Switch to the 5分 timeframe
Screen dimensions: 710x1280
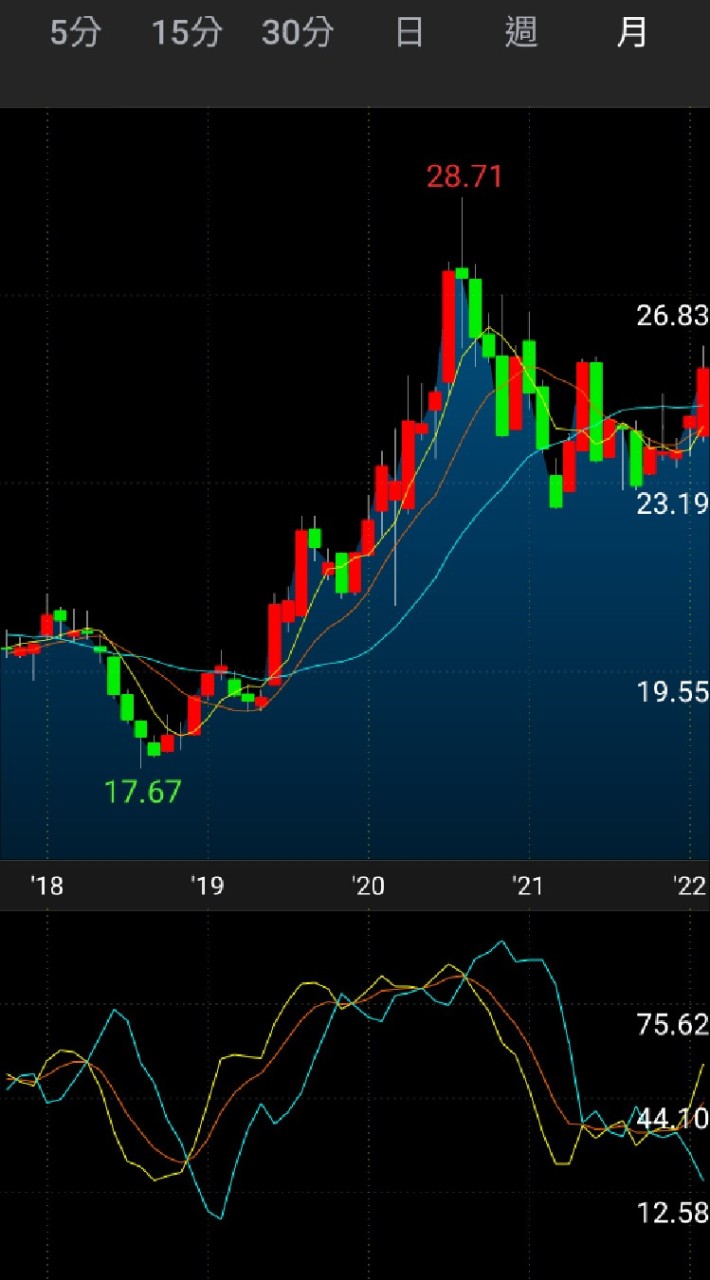(x=76, y=33)
